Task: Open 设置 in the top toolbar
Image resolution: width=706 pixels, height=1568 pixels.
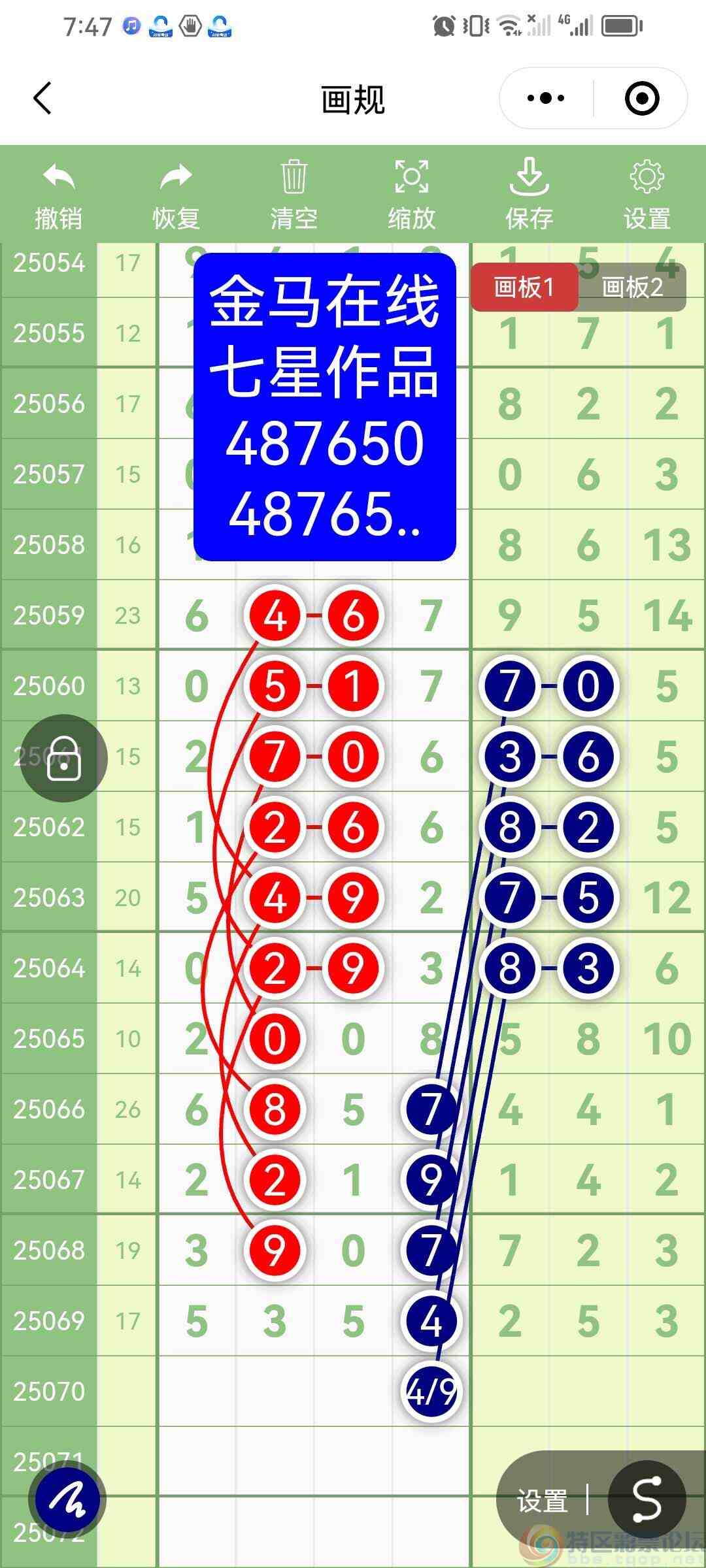Action: [647, 196]
